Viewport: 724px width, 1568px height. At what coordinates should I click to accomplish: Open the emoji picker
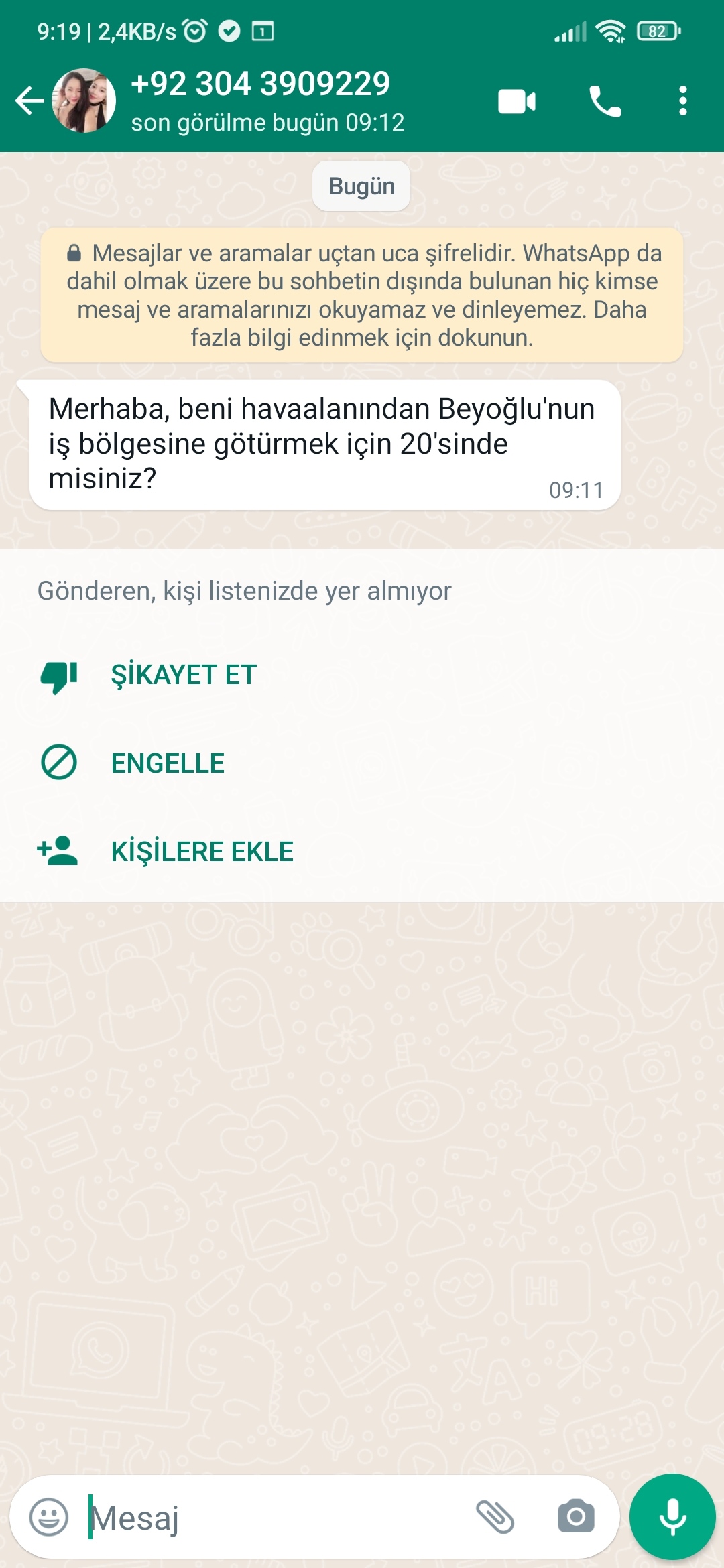tap(49, 1517)
